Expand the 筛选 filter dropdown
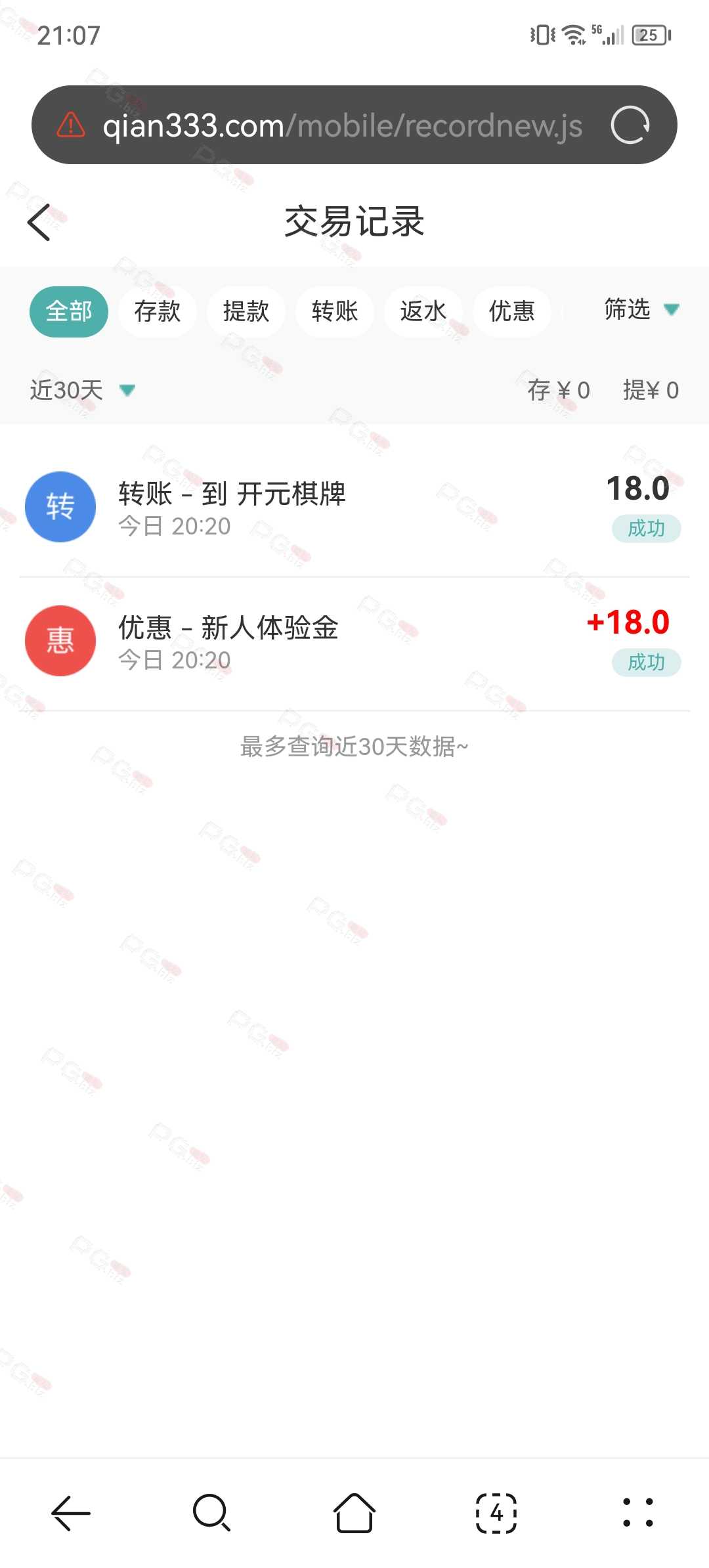The height and width of the screenshot is (1568, 709). point(641,309)
